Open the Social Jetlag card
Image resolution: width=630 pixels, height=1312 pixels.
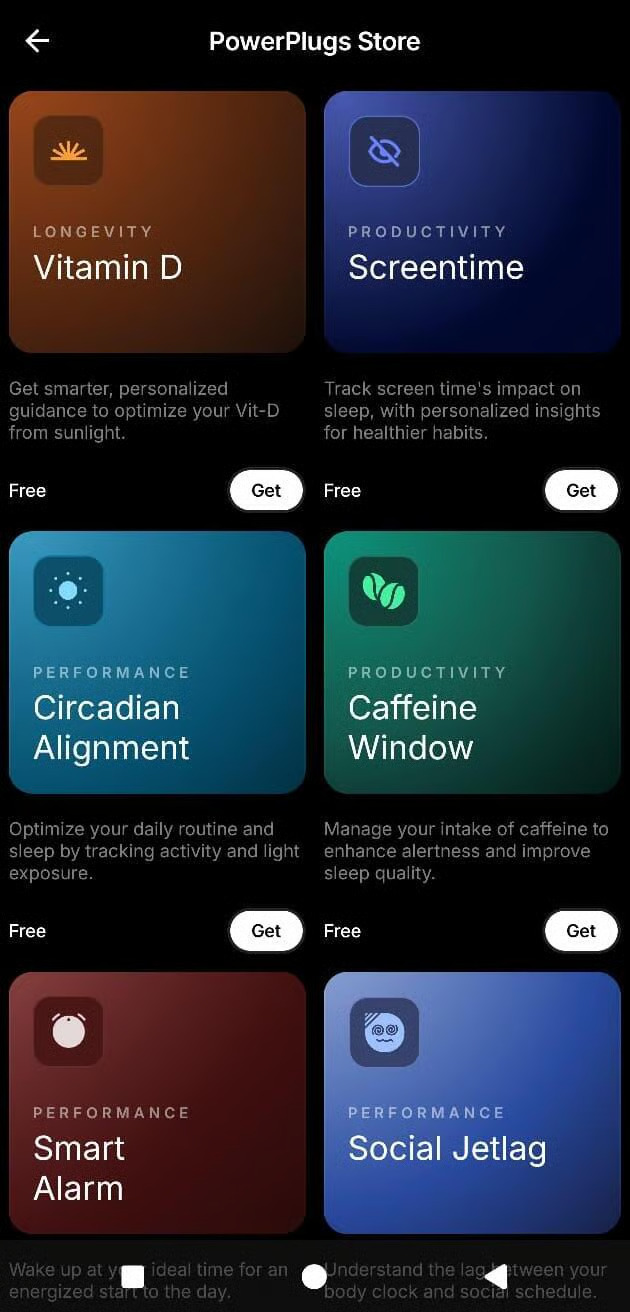[x=472, y=1102]
